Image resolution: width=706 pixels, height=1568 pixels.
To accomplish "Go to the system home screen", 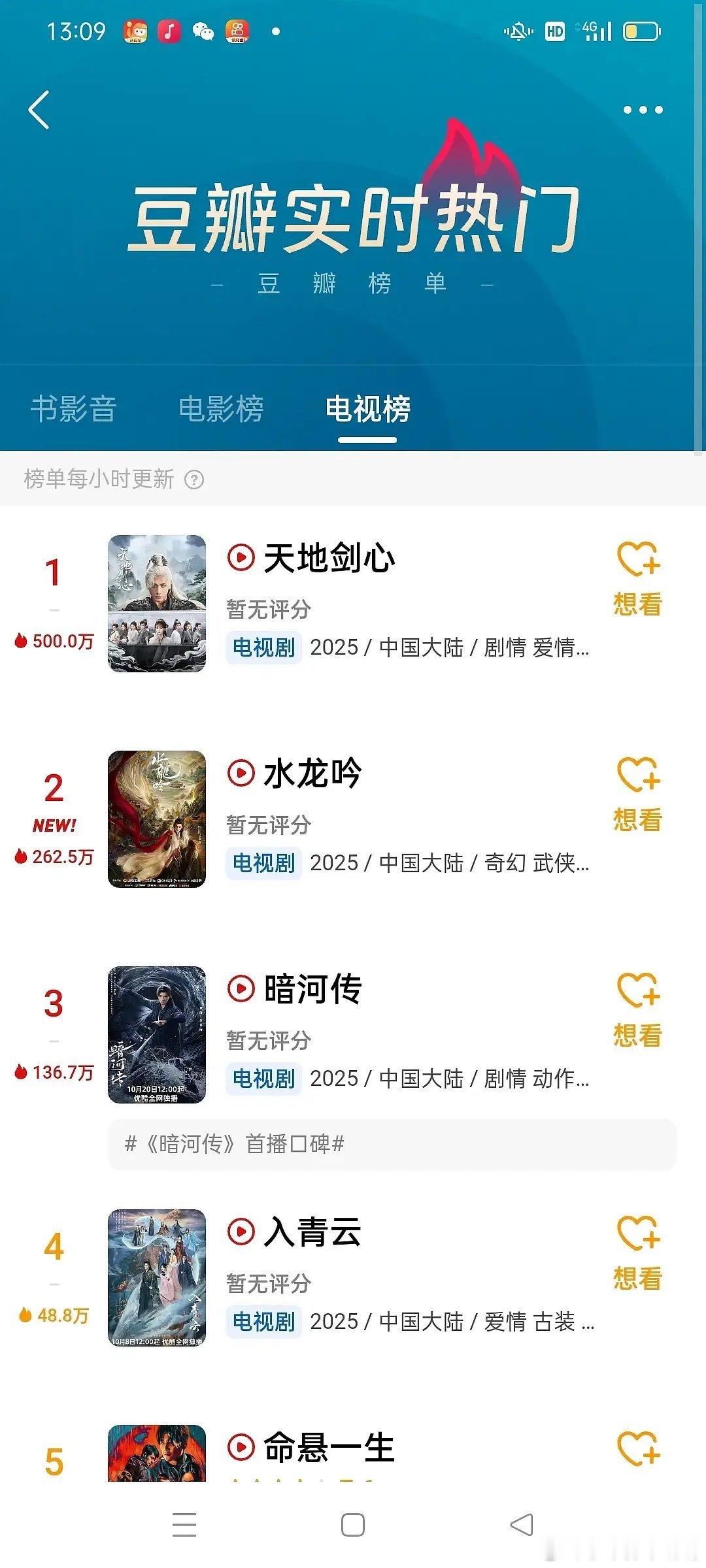I will (x=353, y=1525).
